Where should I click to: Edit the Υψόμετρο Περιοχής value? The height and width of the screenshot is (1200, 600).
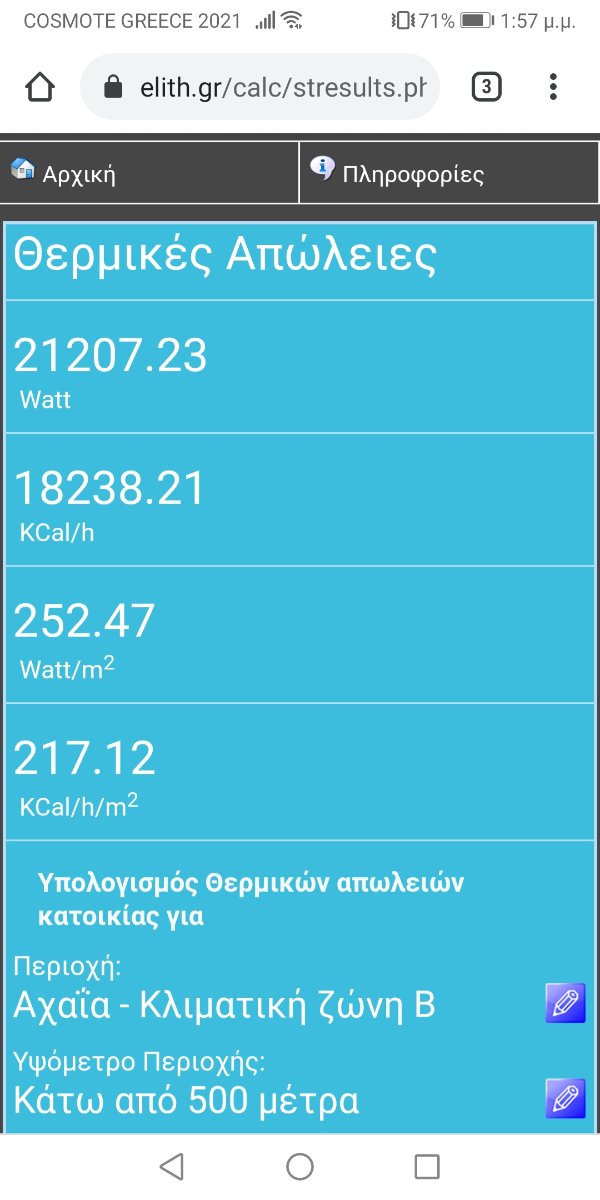tap(565, 1098)
